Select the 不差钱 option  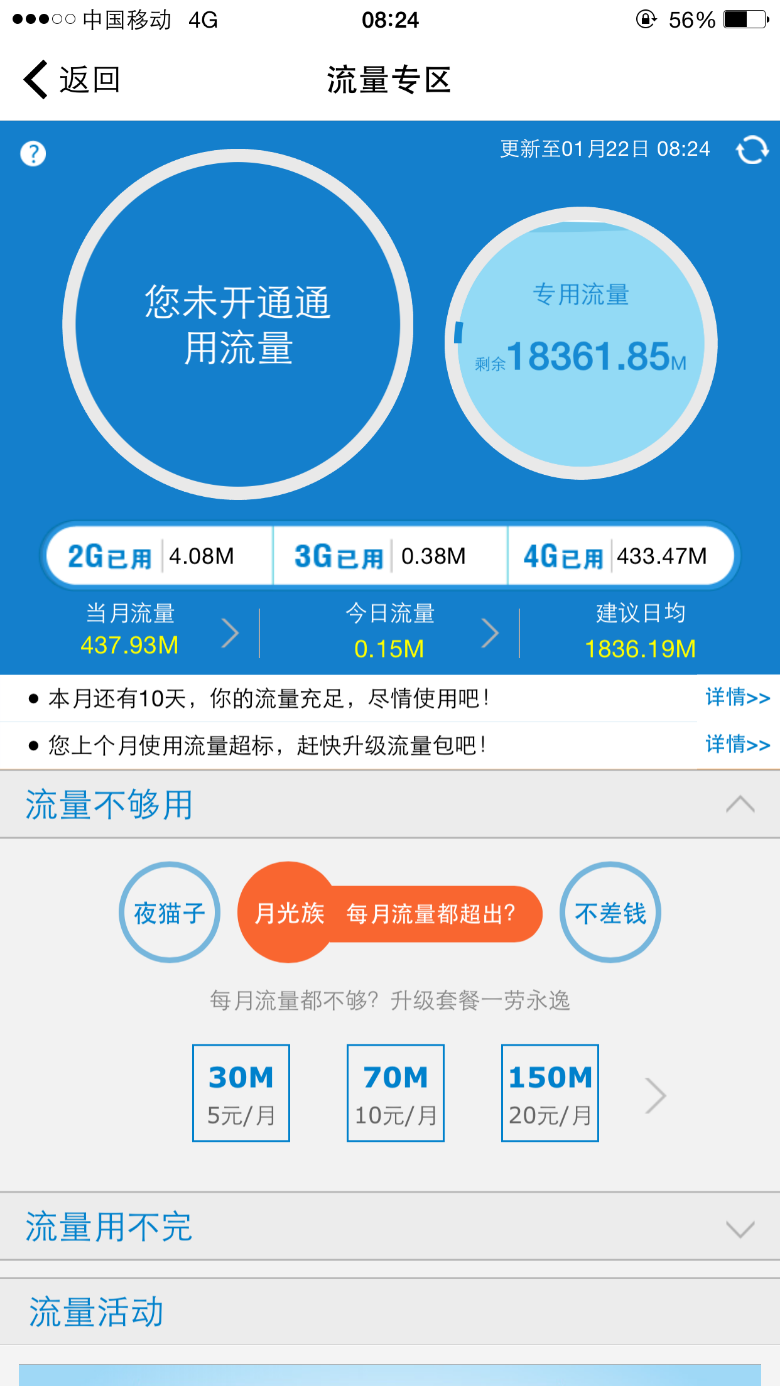coord(610,913)
